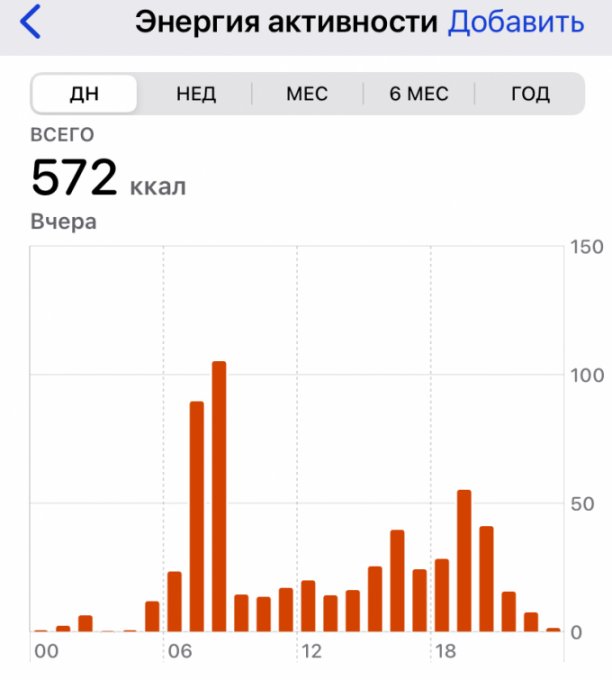The width and height of the screenshot is (612, 680).
Task: Go back from Энергия активности screen
Action: 31,22
